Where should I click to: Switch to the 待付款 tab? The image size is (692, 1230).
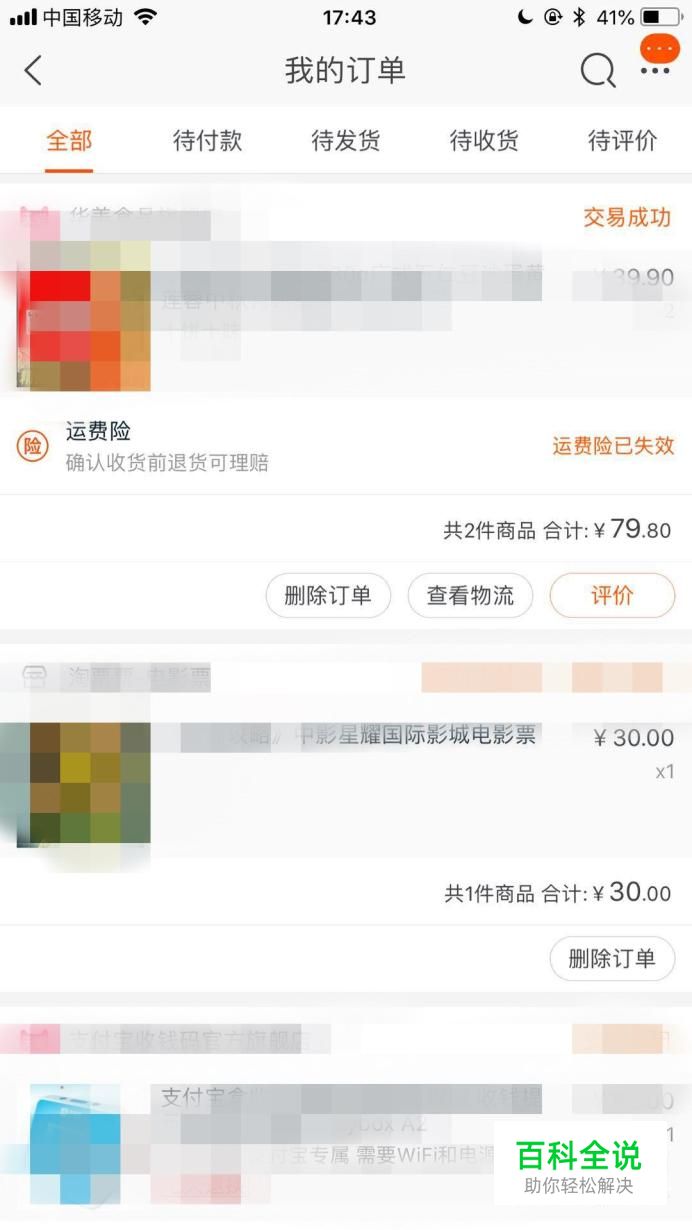207,141
